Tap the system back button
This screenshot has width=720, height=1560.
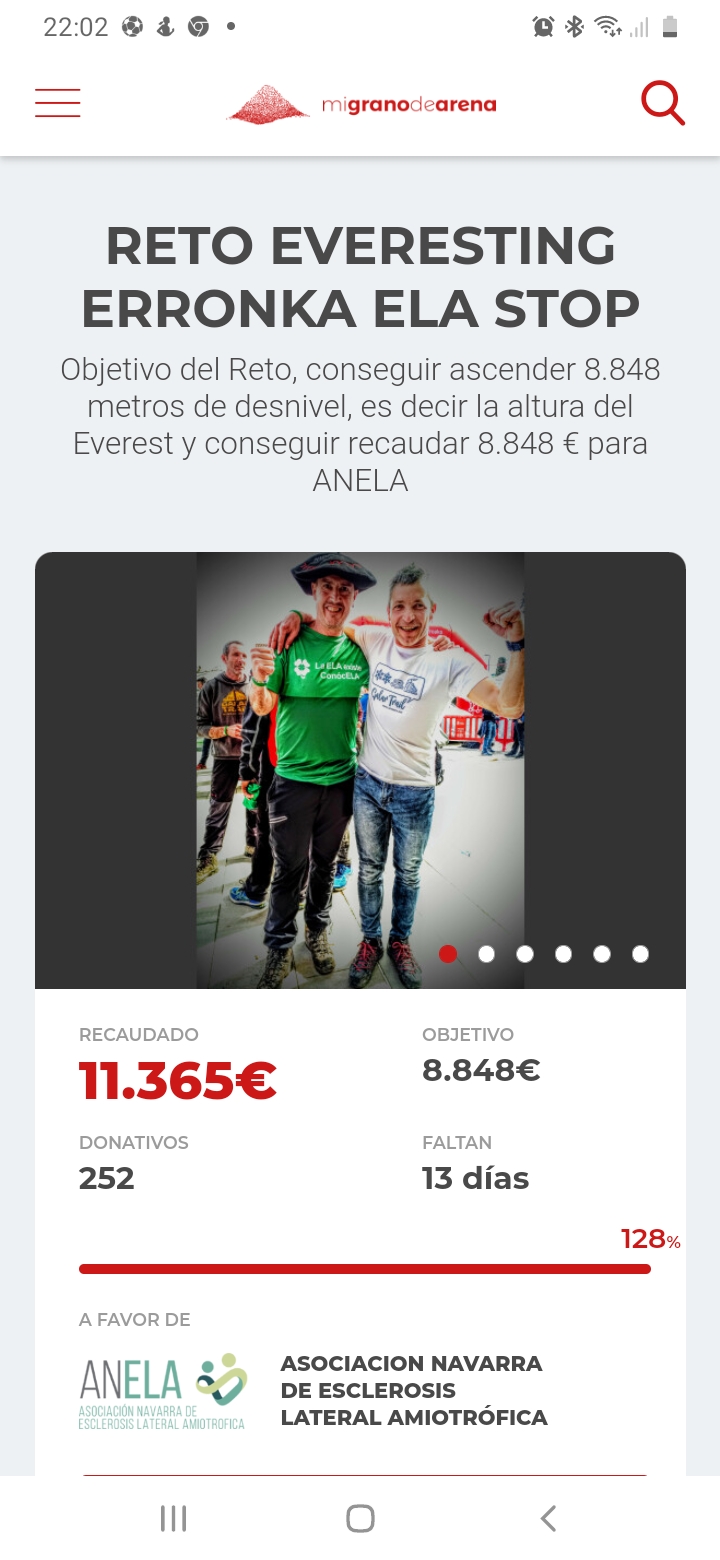[x=548, y=1518]
